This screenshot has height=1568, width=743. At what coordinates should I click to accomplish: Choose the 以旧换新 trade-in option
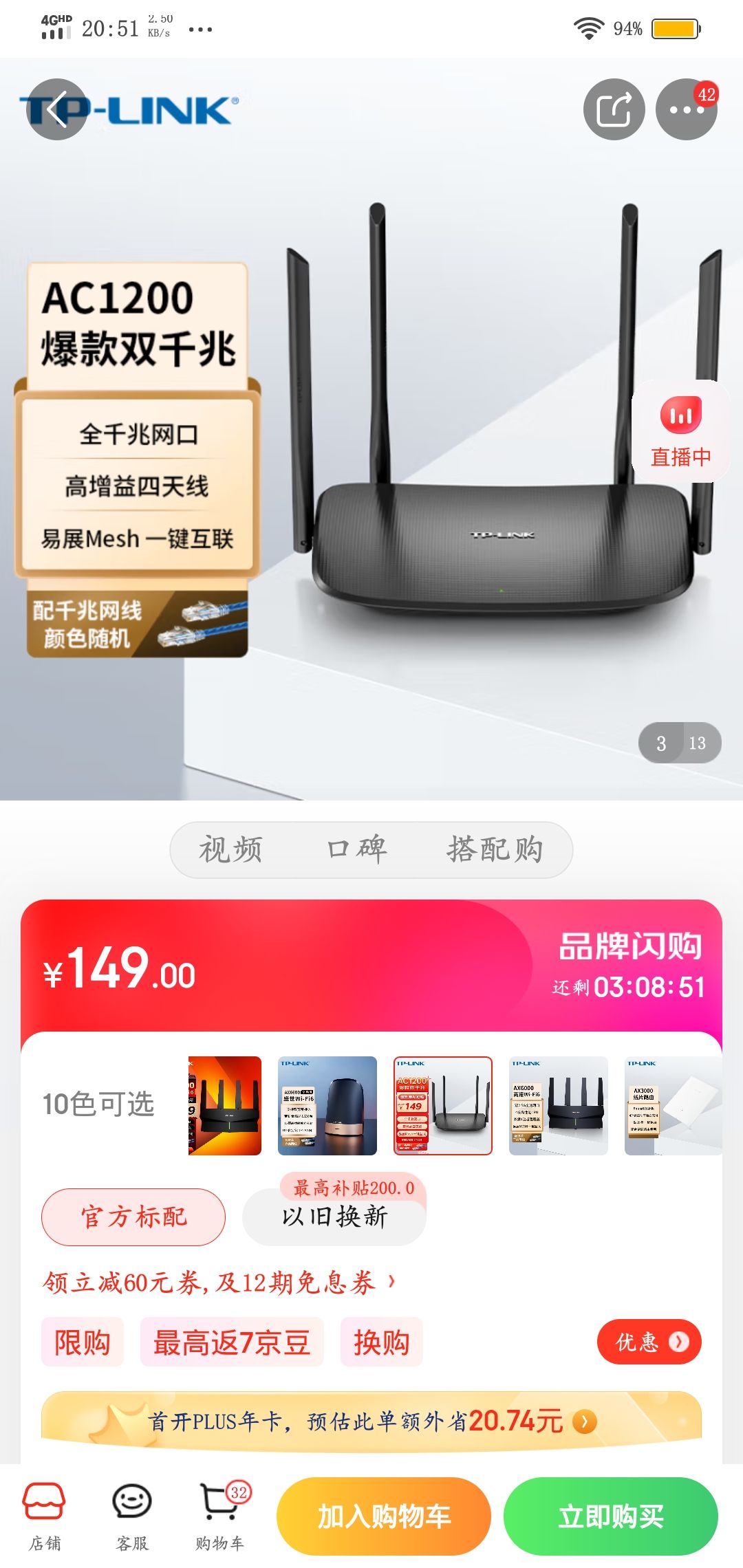tap(334, 1217)
